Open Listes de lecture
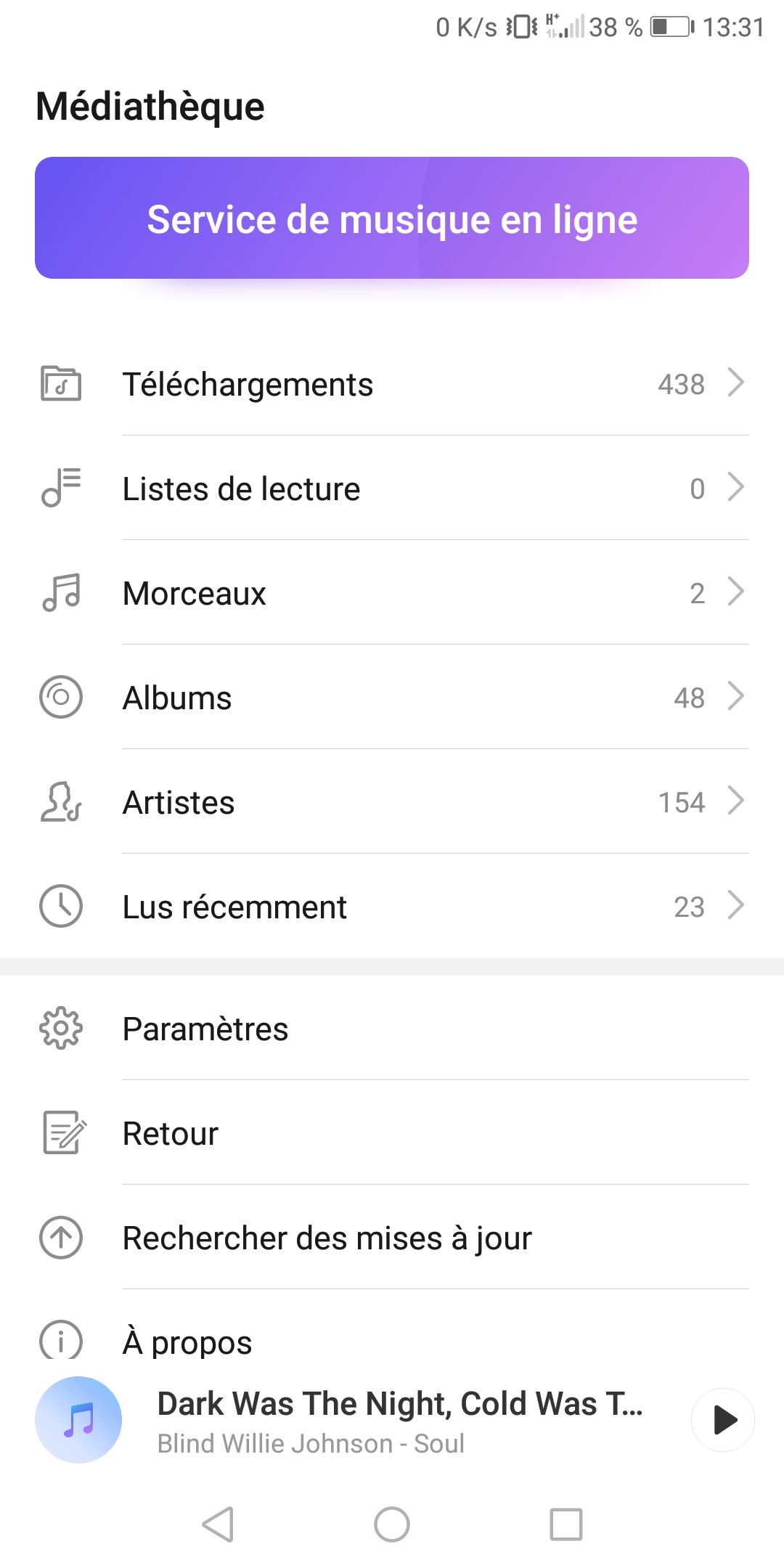Image resolution: width=784 pixels, height=1568 pixels. click(x=392, y=488)
